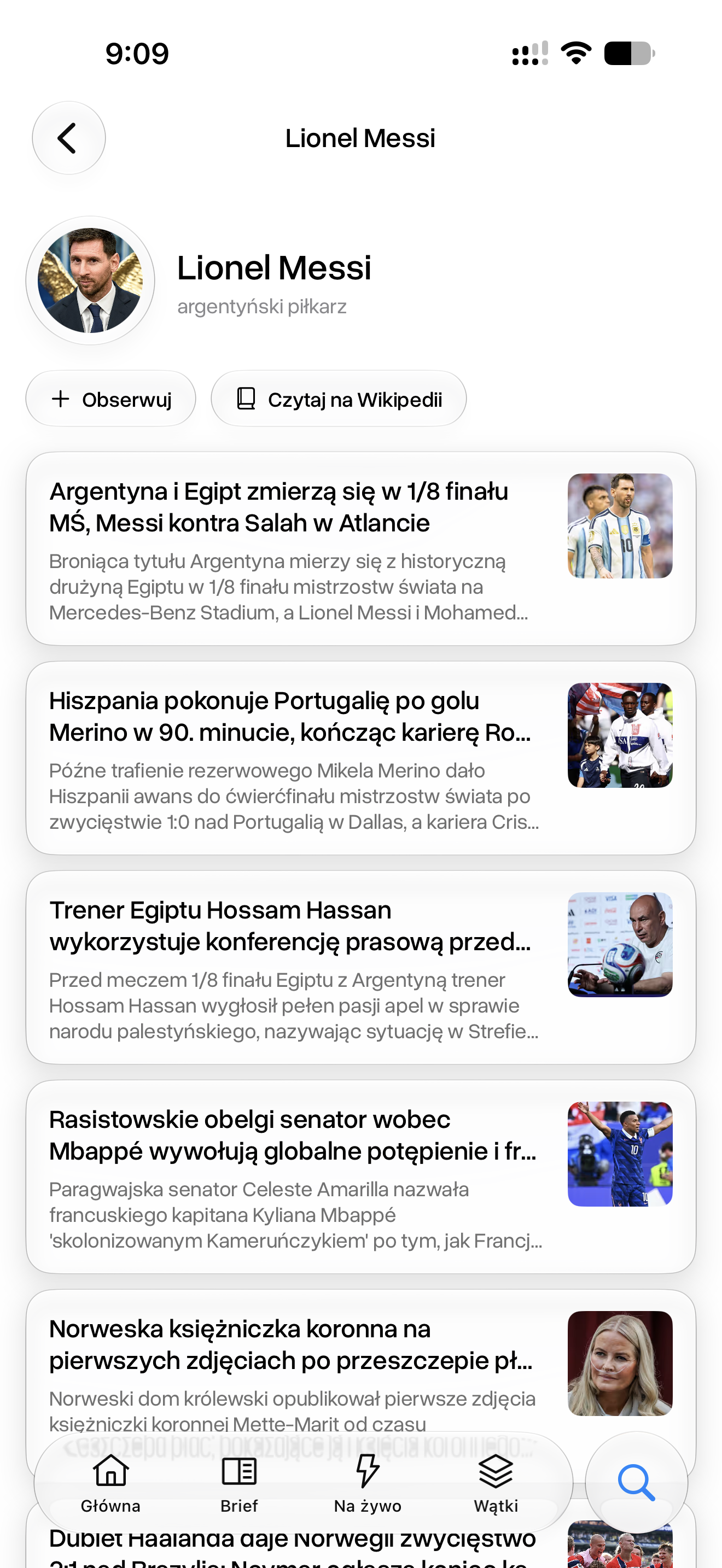
Task: Go back using the arrow button
Action: (x=69, y=138)
